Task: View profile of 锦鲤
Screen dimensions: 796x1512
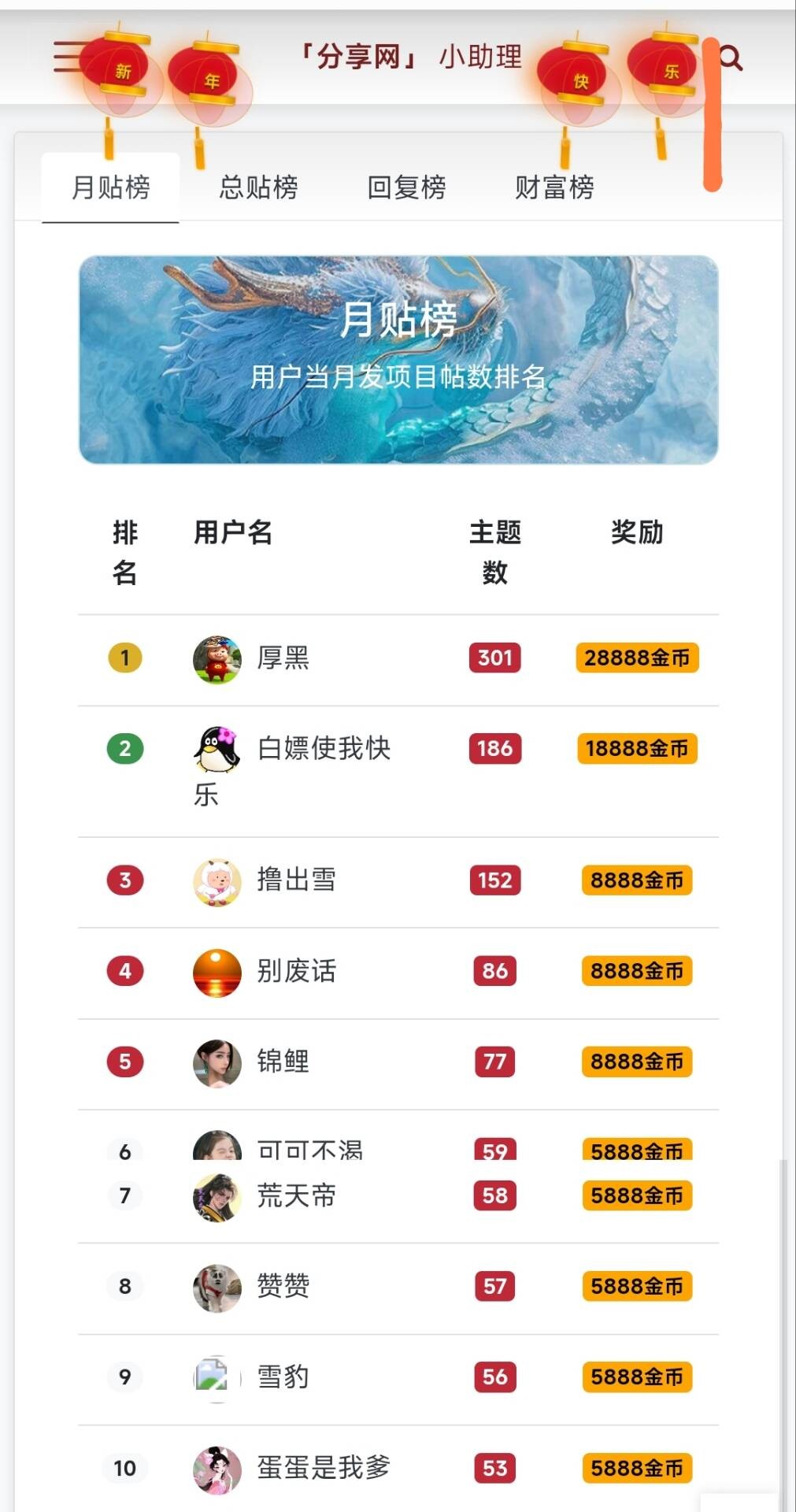Action: 283,1062
